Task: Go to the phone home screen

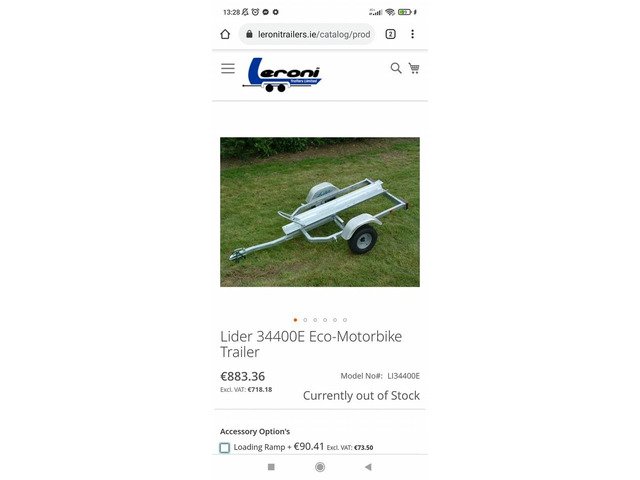Action: tap(320, 467)
